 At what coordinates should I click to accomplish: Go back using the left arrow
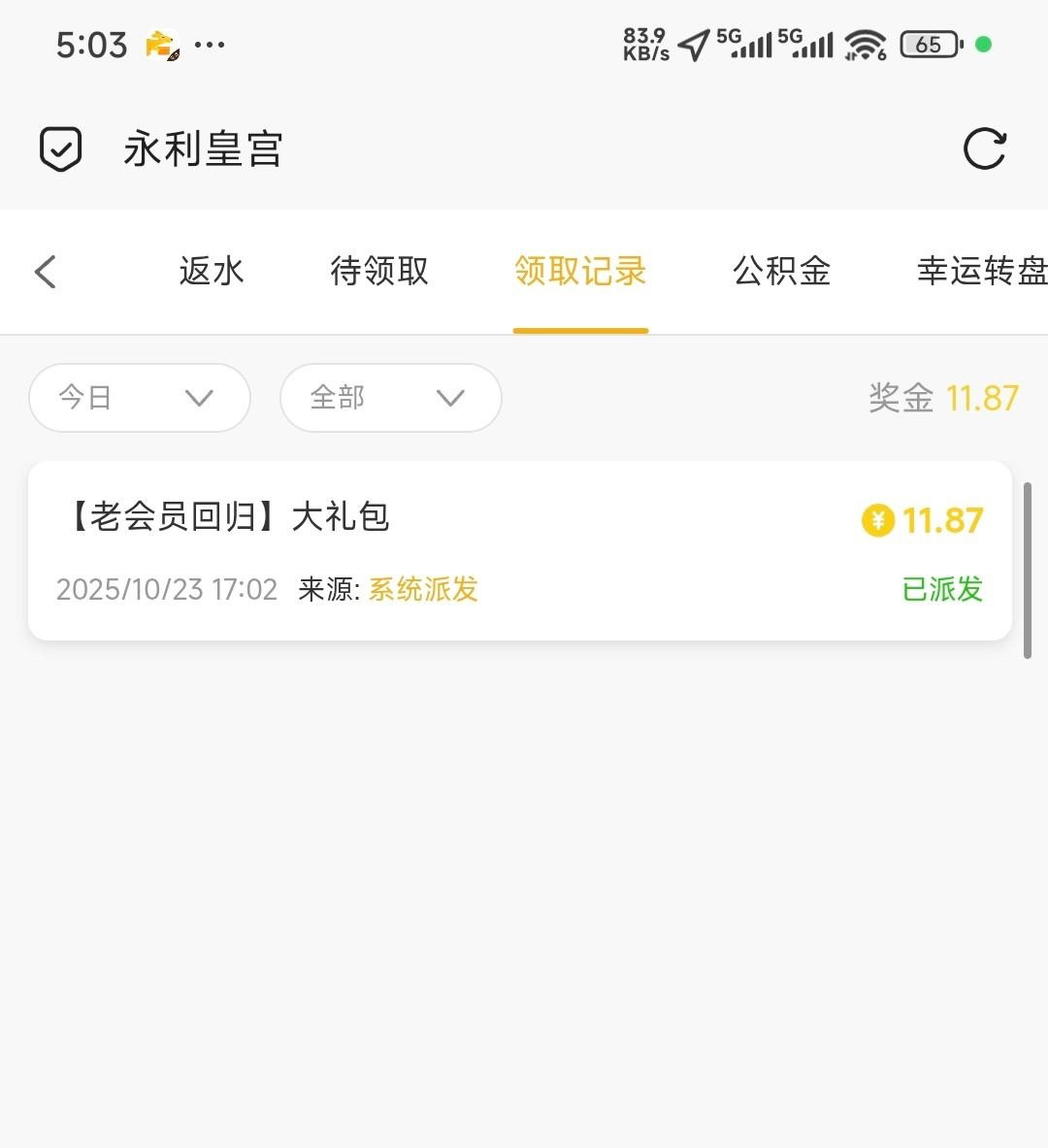click(x=46, y=272)
